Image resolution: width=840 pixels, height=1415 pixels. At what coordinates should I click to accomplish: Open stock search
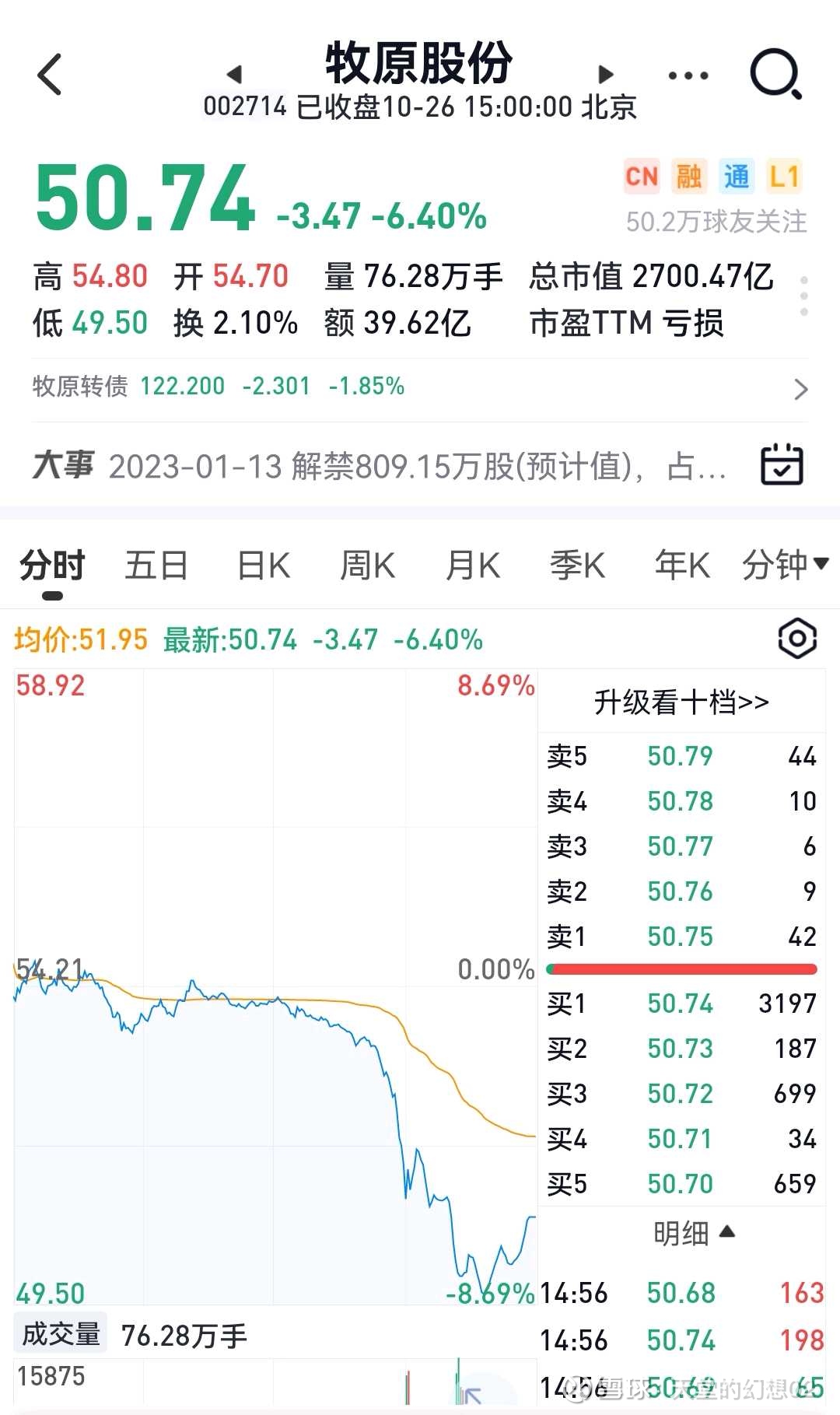(775, 75)
